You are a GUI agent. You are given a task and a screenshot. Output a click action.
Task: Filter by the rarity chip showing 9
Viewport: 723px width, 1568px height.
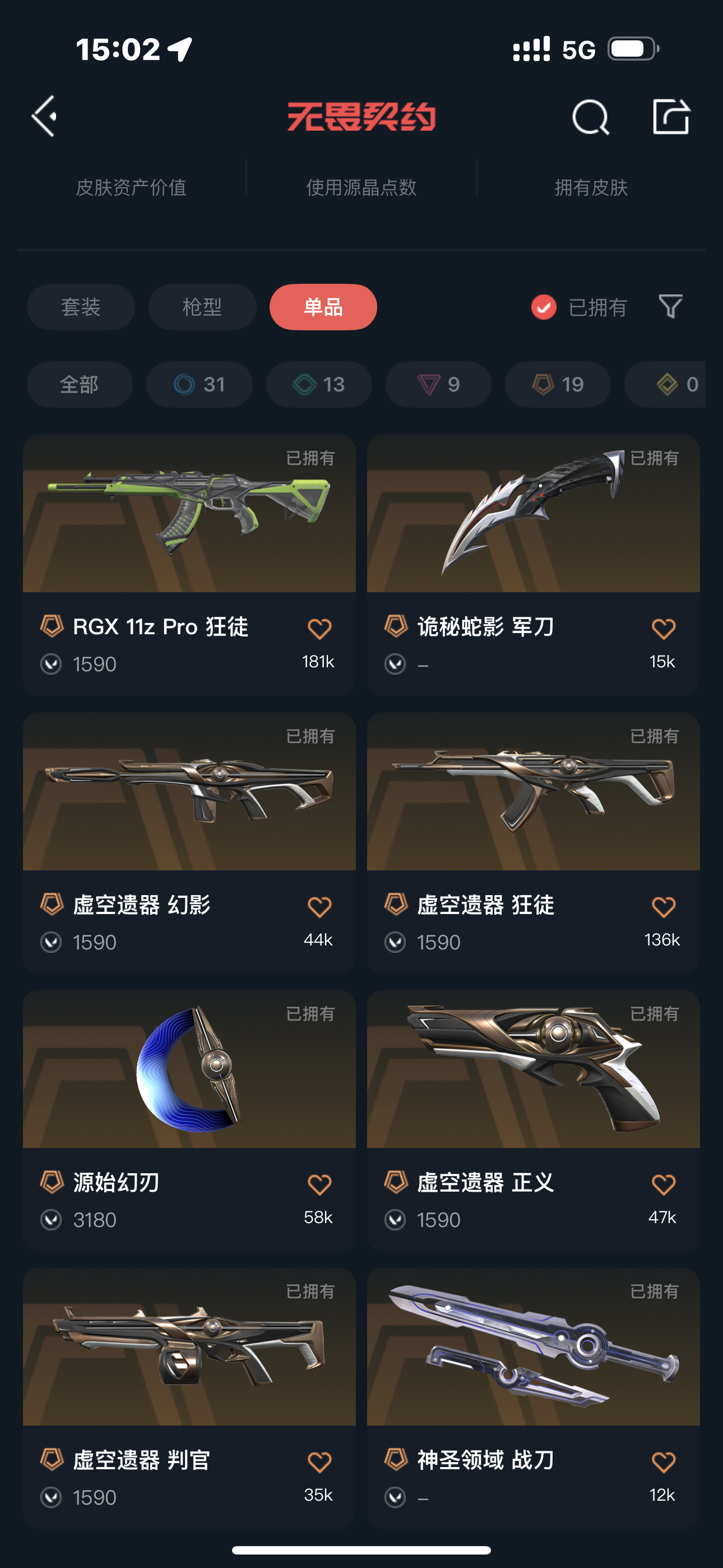coord(438,384)
